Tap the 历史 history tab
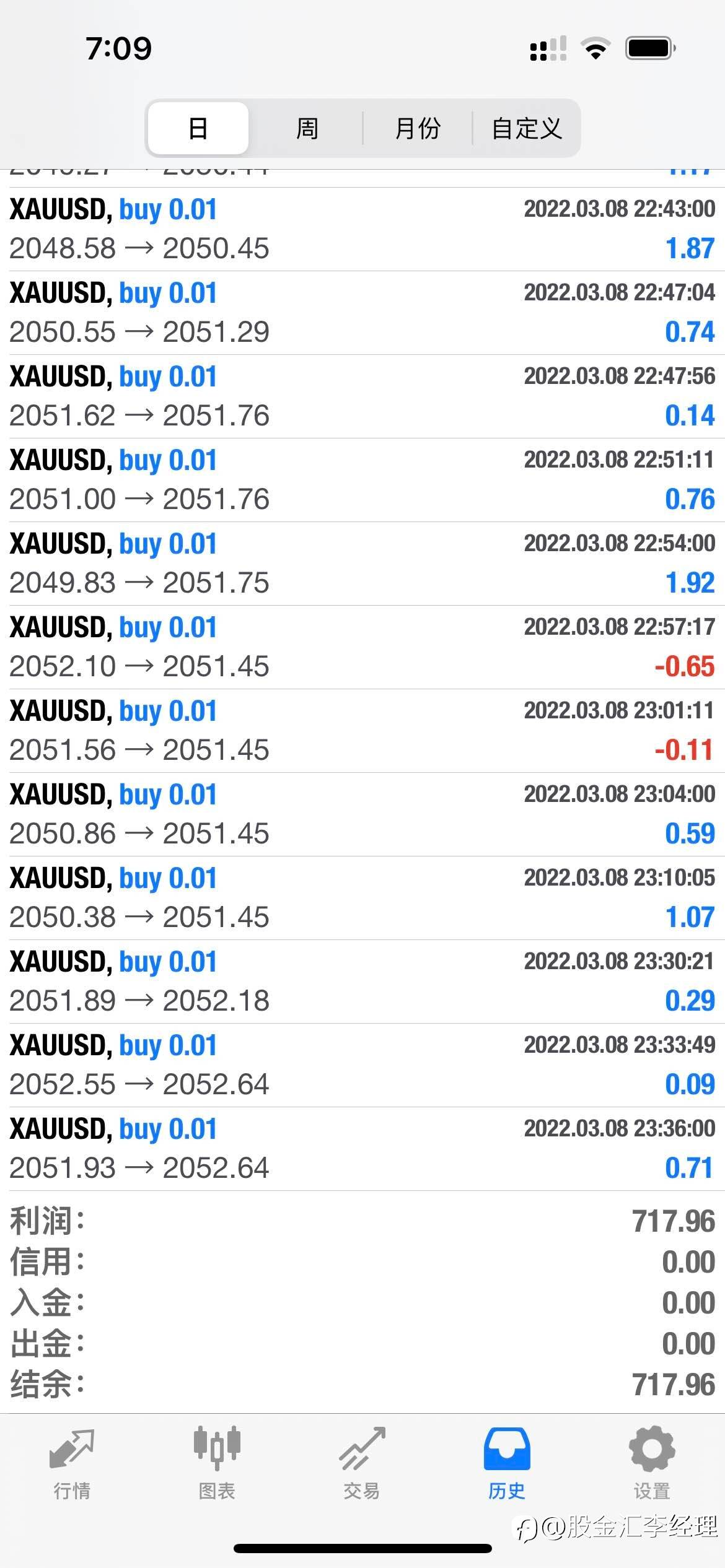 (507, 1464)
